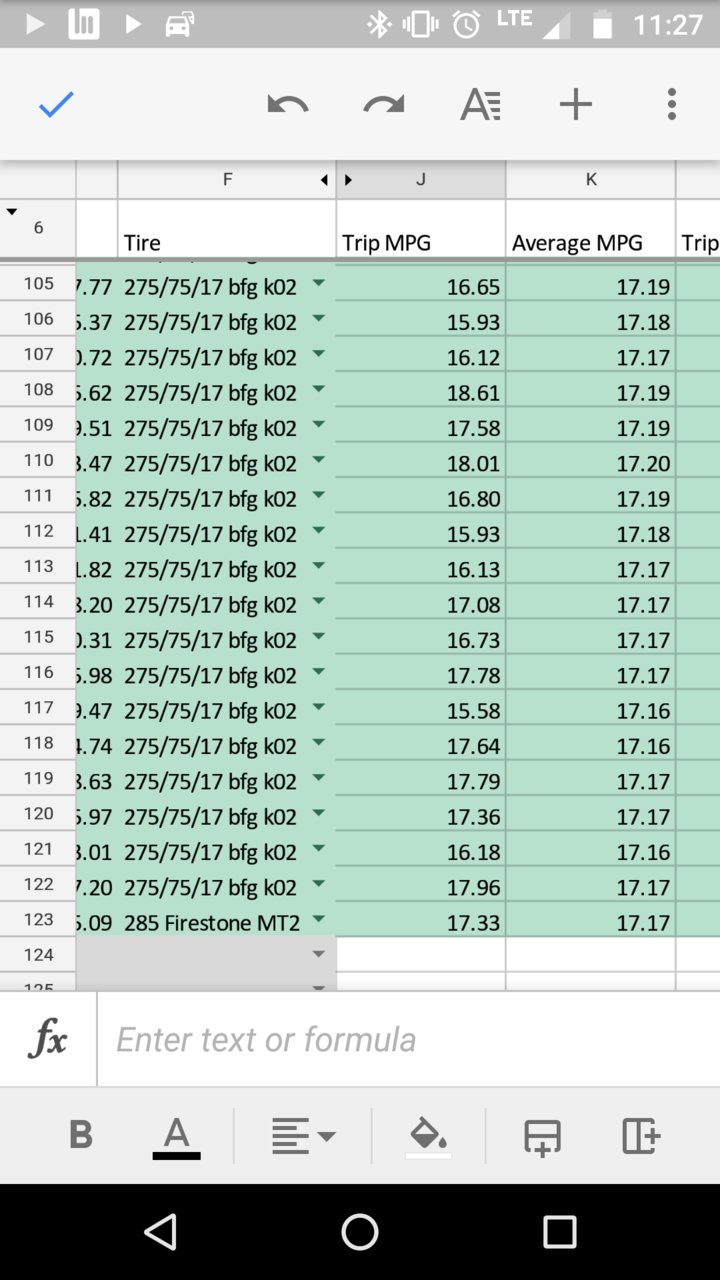Open the insert plus menu
The width and height of the screenshot is (720, 1280).
point(576,104)
